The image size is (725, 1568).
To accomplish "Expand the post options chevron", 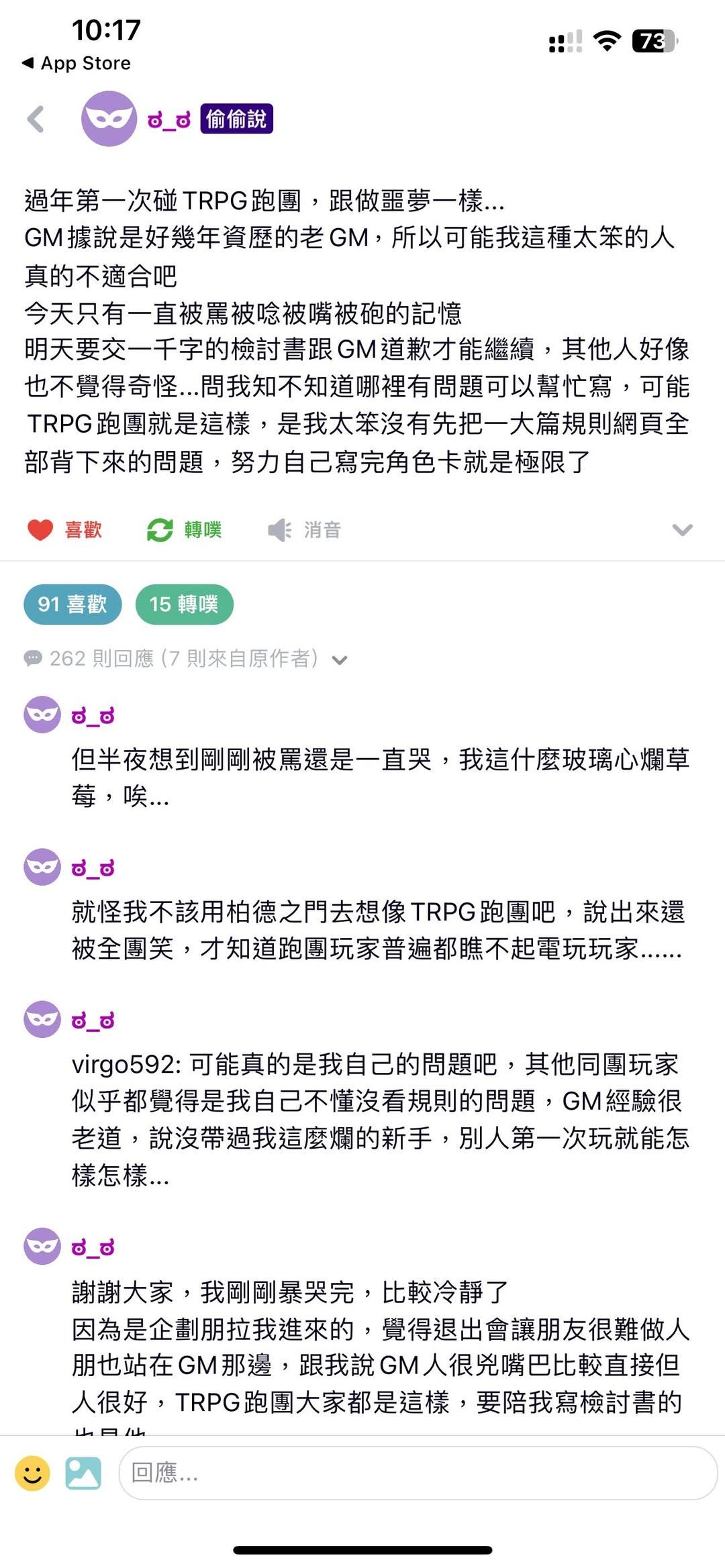I will [x=682, y=530].
